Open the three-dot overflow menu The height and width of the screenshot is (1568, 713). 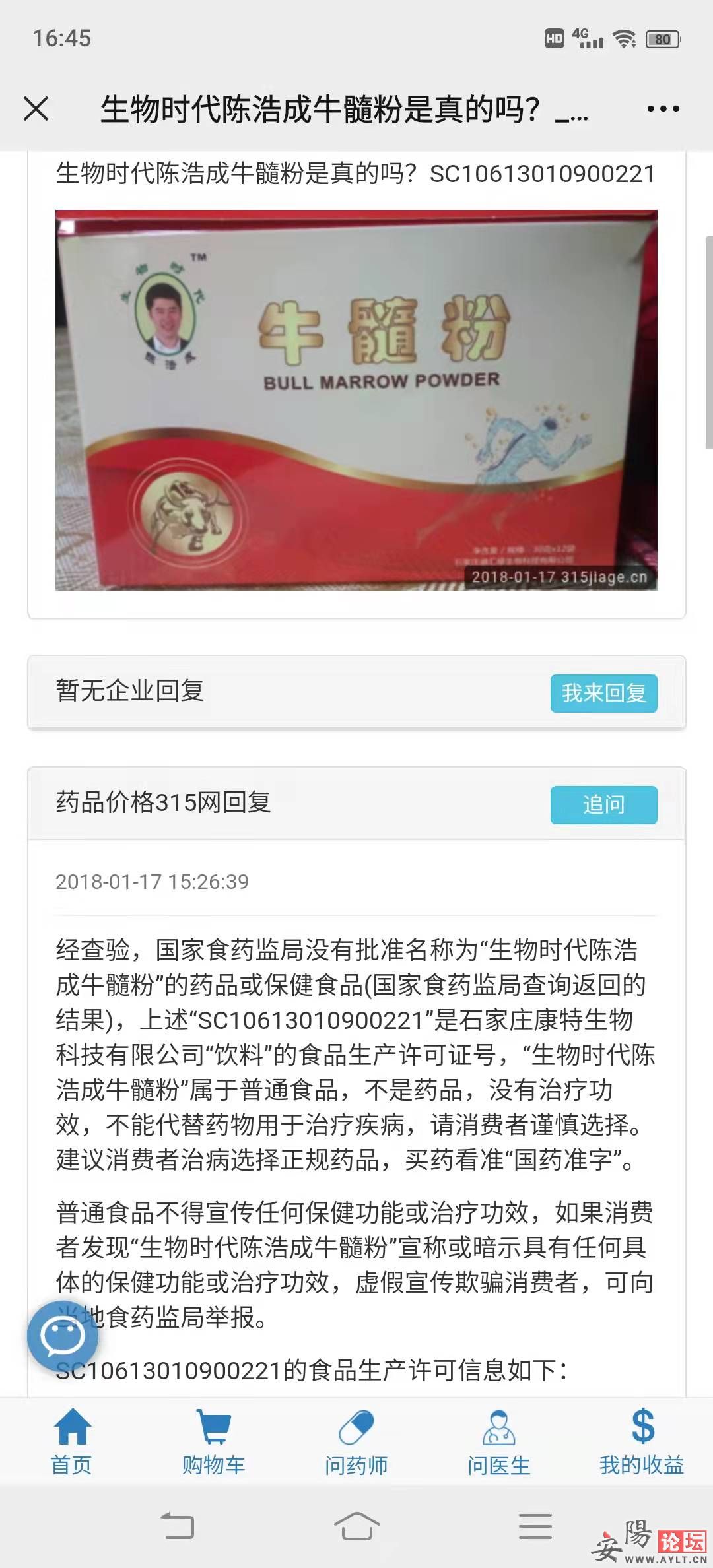(x=663, y=109)
